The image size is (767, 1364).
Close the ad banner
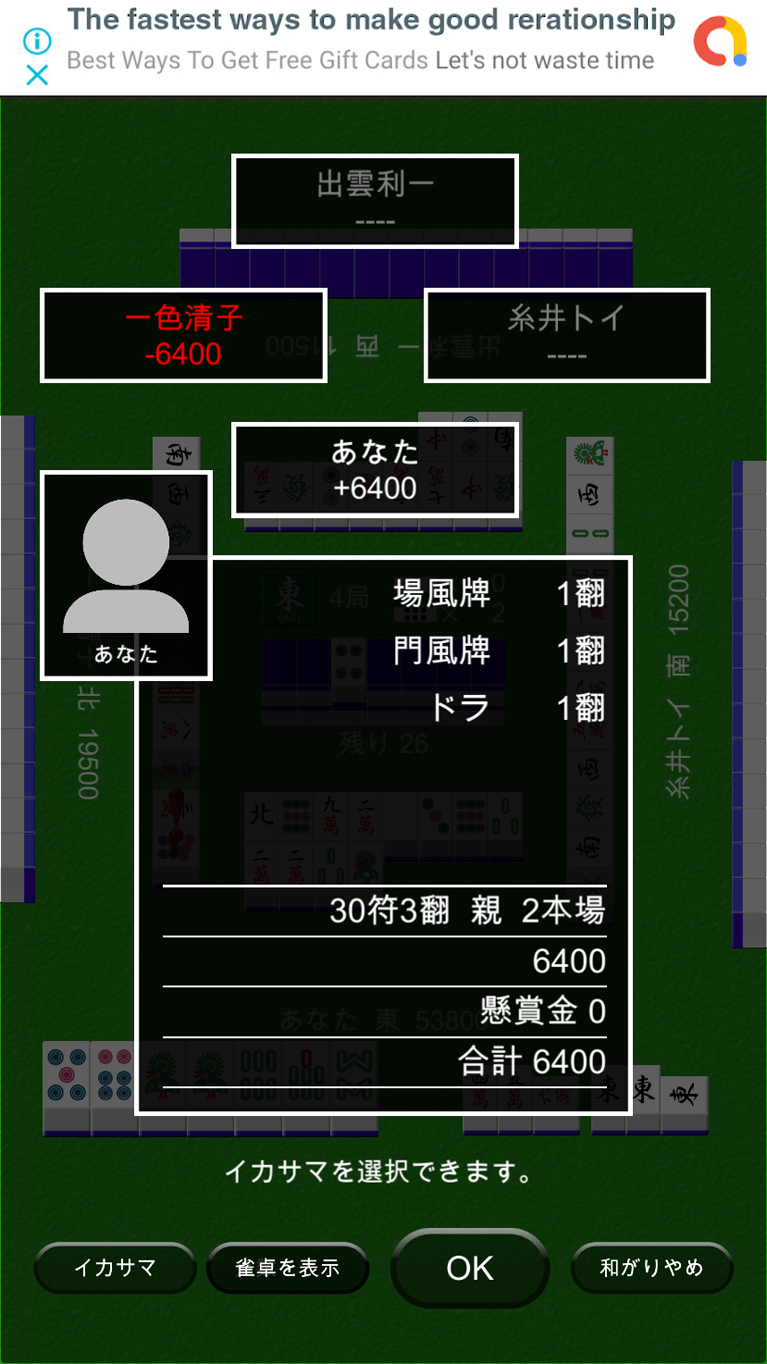coord(37,75)
